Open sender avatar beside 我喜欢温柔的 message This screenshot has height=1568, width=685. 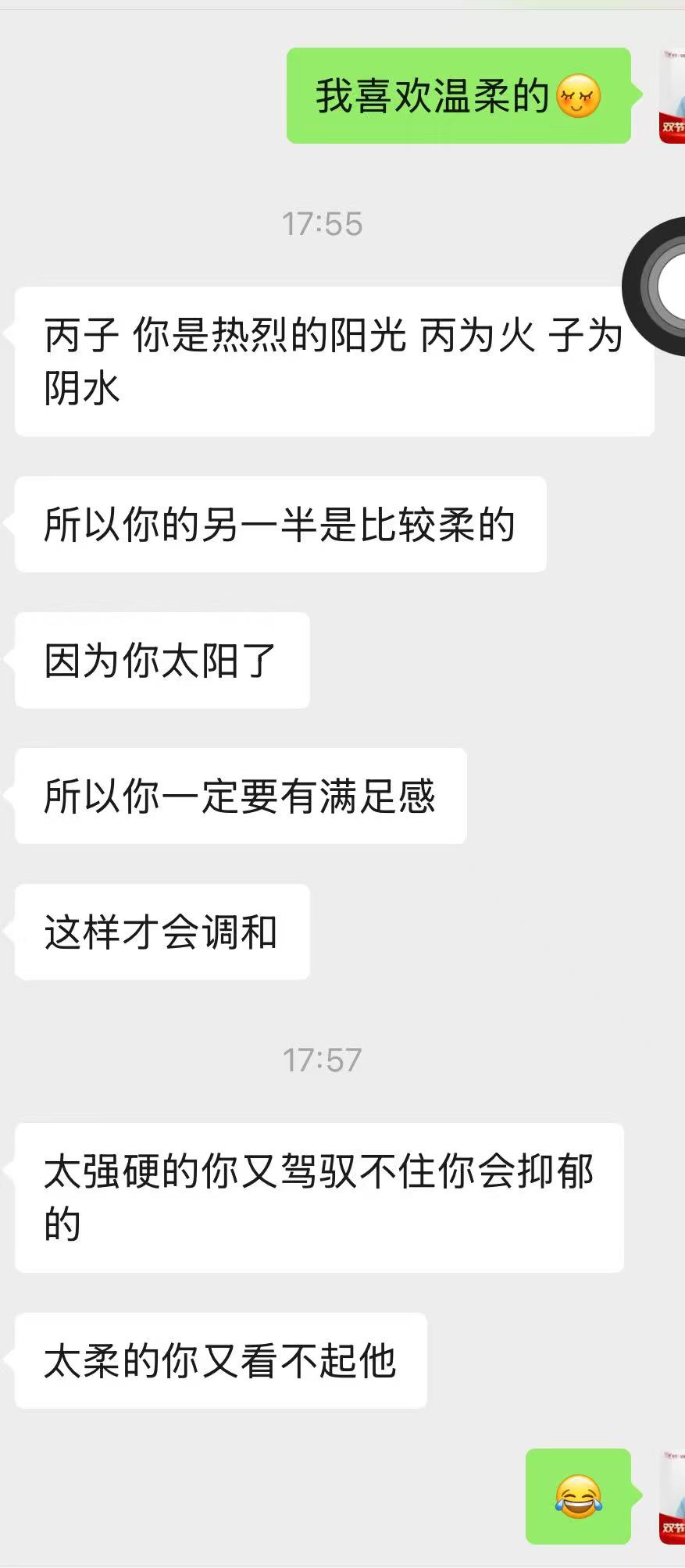coord(673,96)
